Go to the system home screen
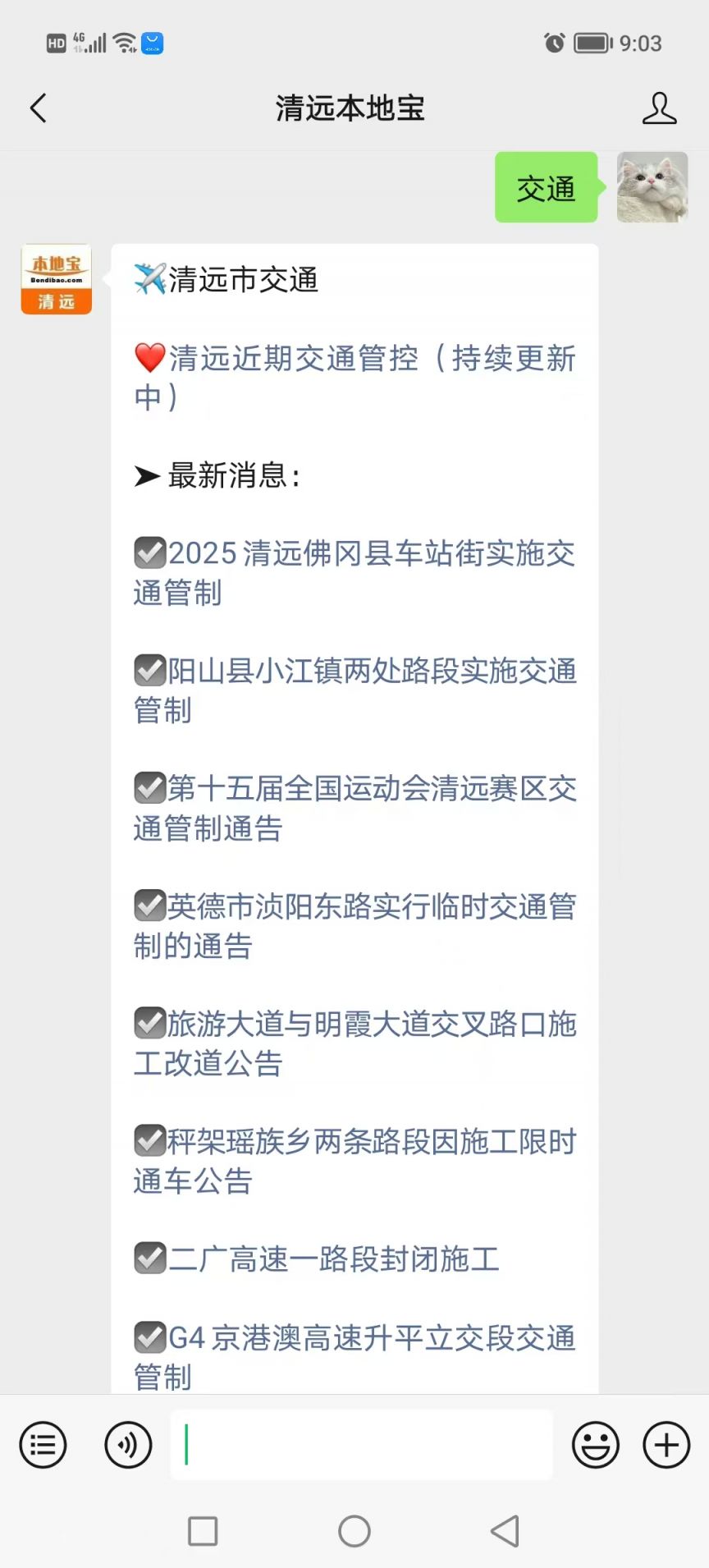This screenshot has width=709, height=1568. point(354,1531)
